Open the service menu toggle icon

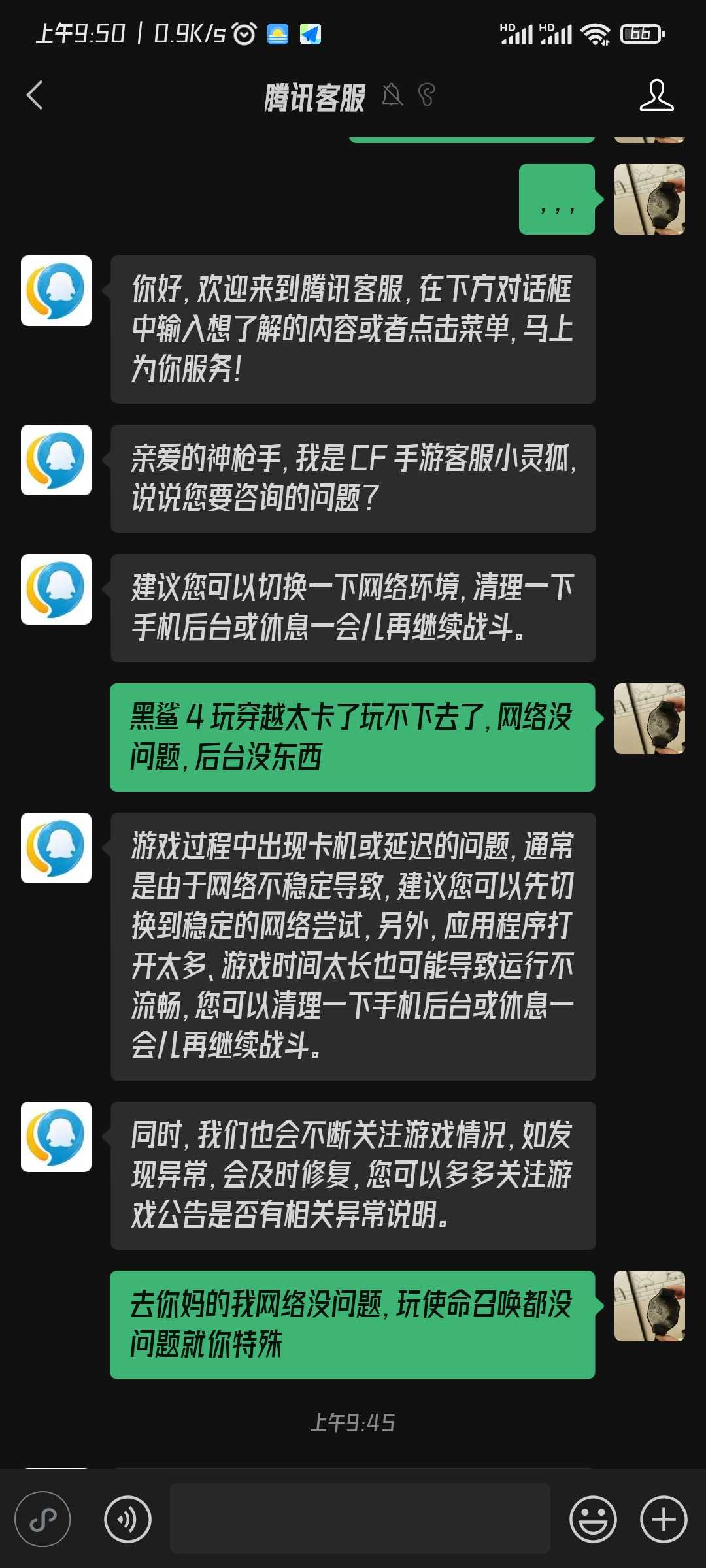[43, 1519]
